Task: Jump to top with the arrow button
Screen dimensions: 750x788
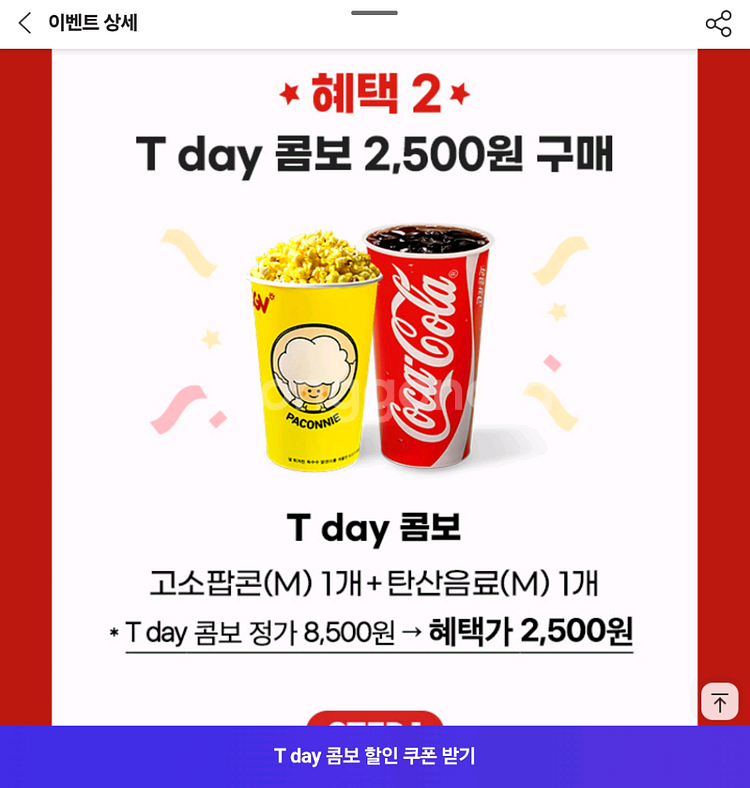Action: tap(719, 702)
